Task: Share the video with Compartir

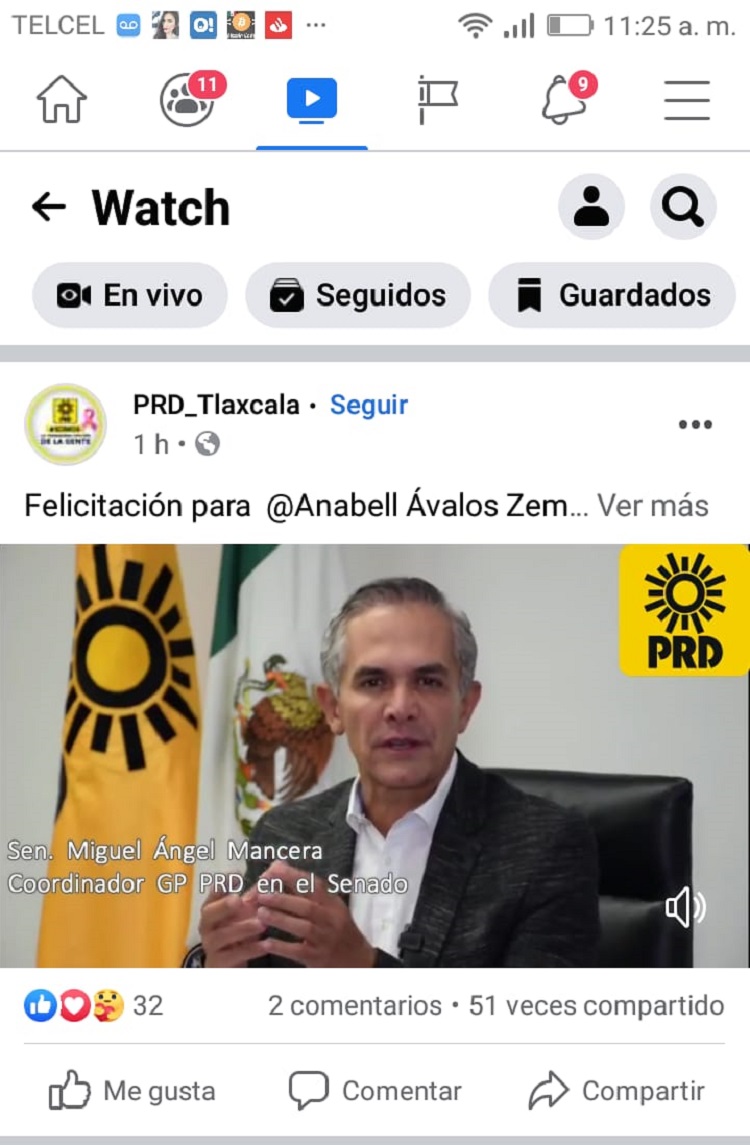Action: [x=617, y=1091]
